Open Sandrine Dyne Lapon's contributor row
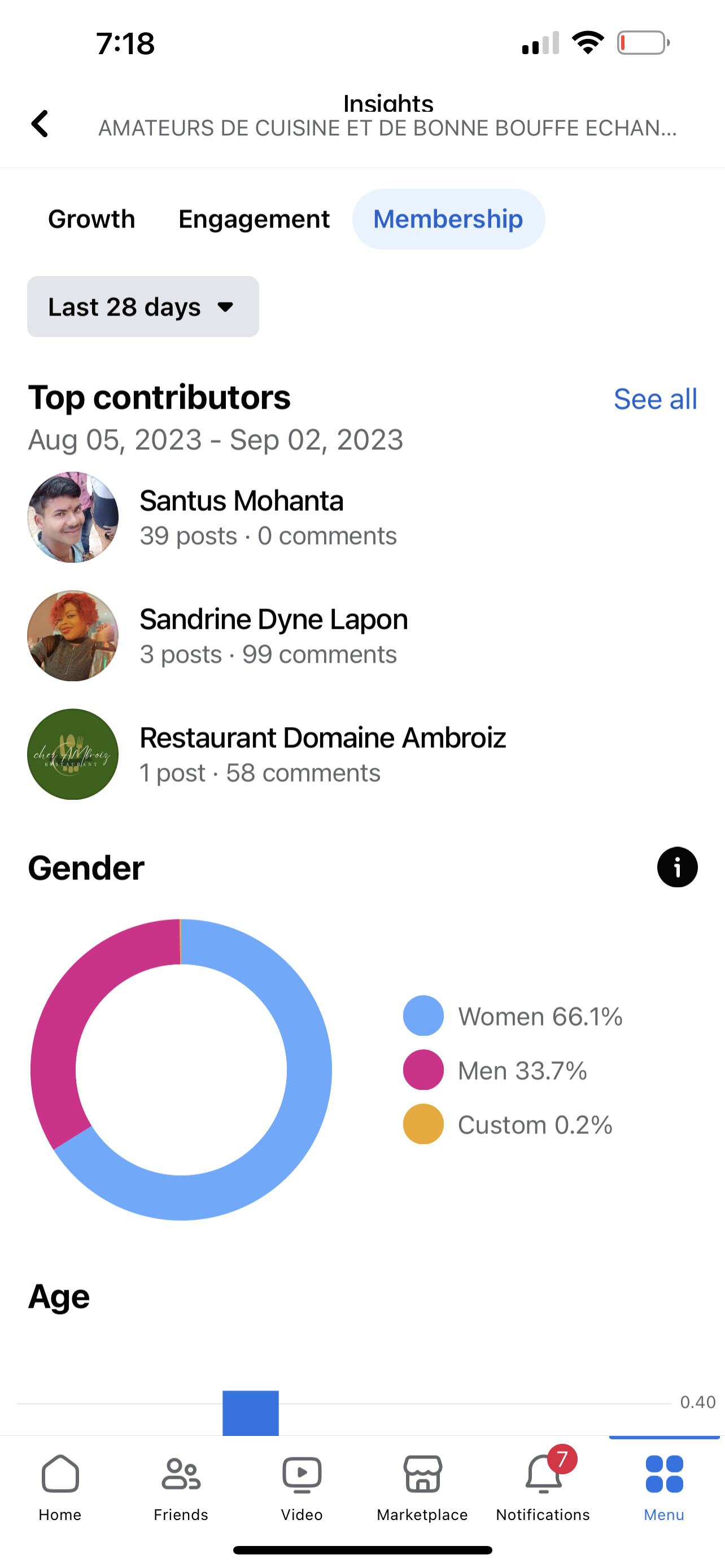This screenshot has height=1568, width=725. [x=362, y=636]
